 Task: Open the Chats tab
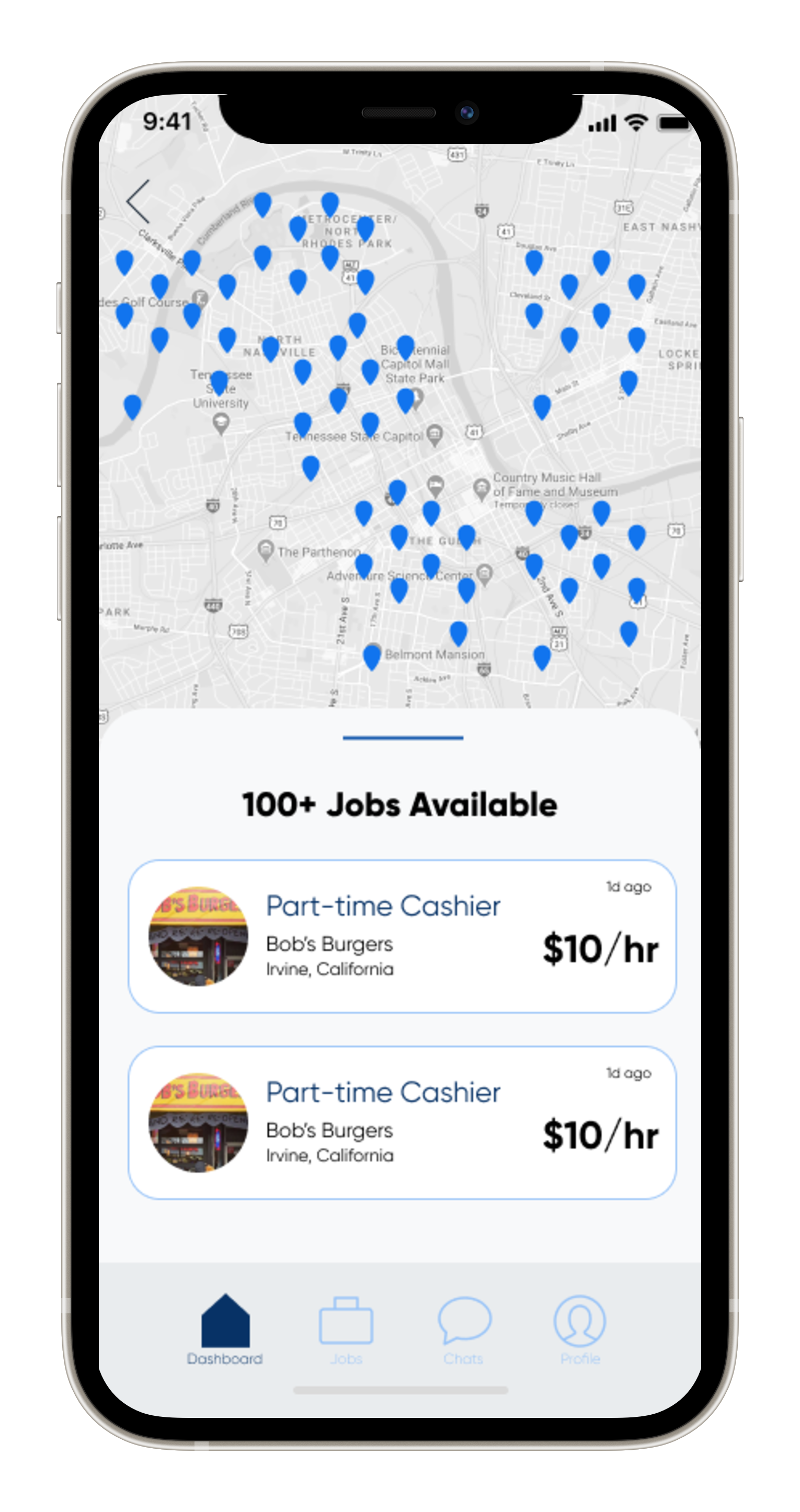click(464, 1330)
